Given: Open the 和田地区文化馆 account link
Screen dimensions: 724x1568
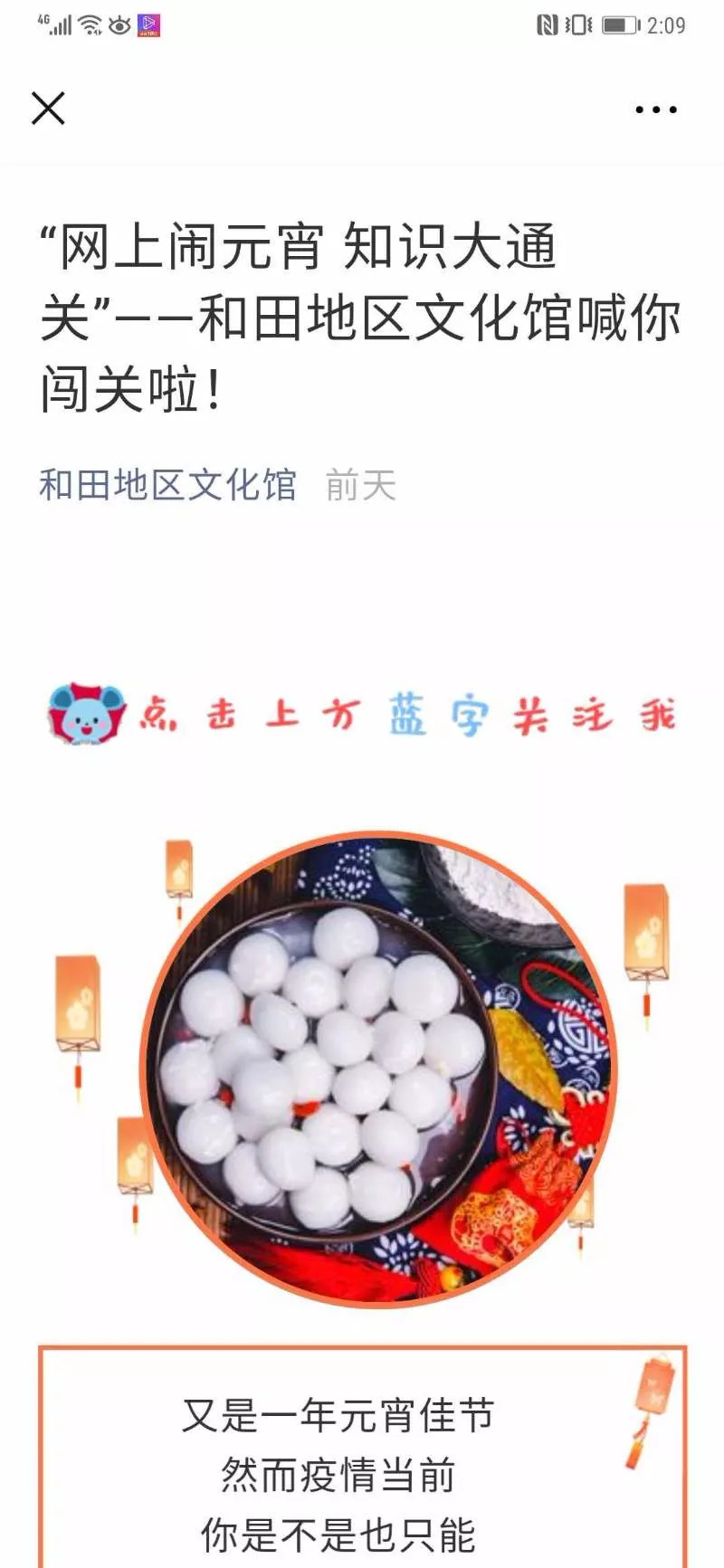Looking at the screenshot, I should point(167,485).
